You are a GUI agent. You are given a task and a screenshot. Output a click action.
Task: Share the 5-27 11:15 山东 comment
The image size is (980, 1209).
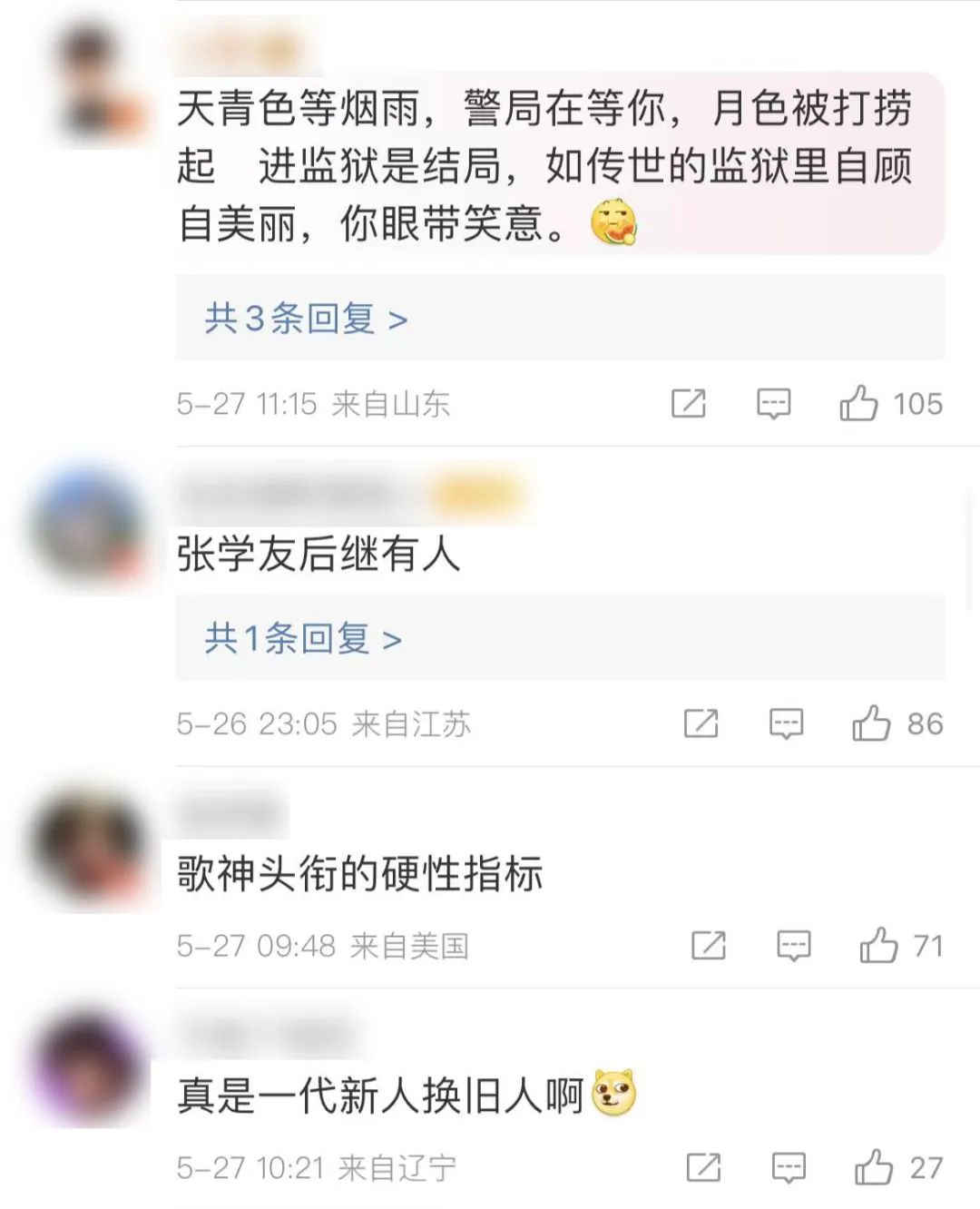coord(688,403)
